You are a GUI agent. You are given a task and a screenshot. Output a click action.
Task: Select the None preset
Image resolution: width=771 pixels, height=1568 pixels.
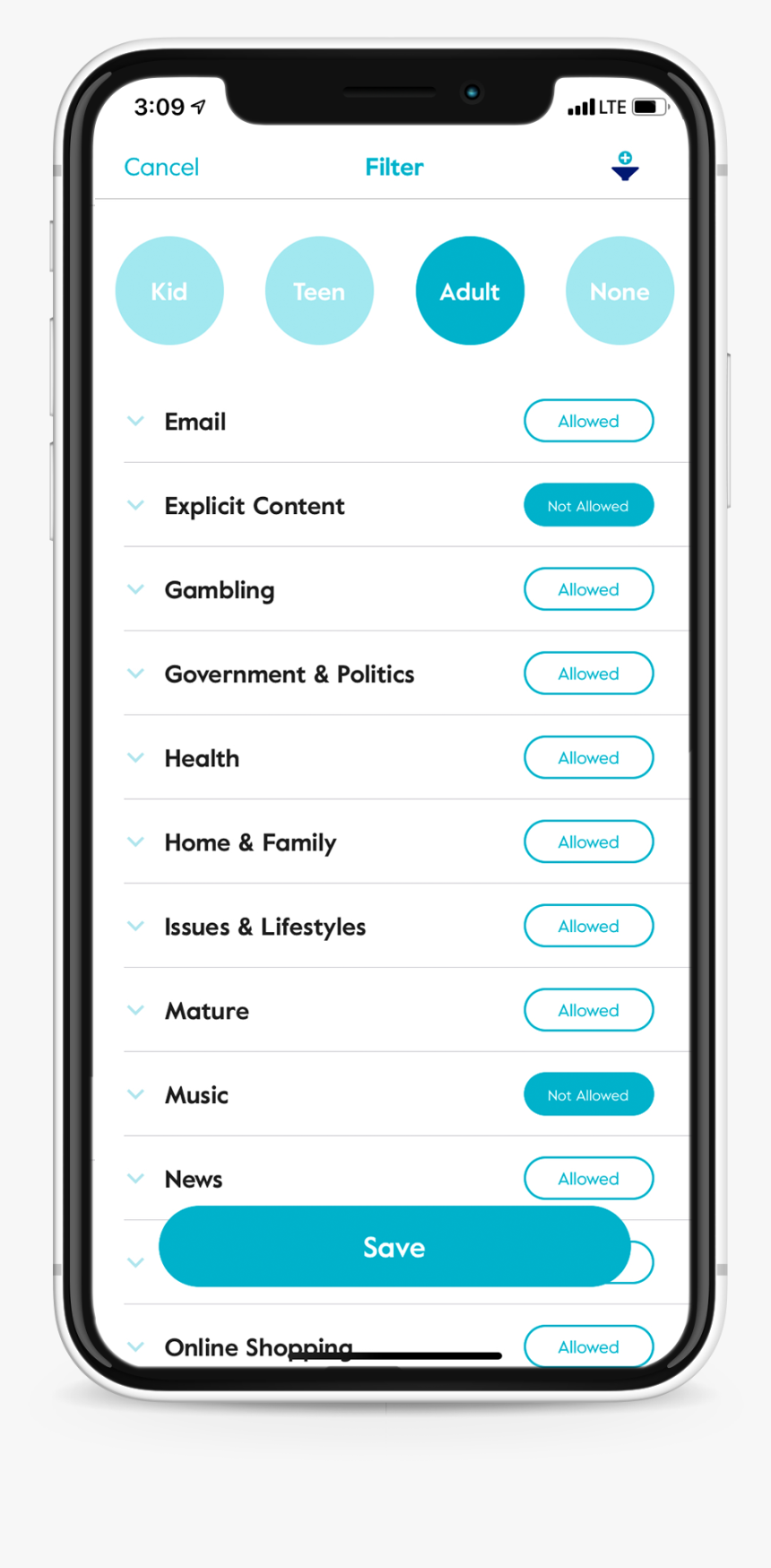[619, 291]
